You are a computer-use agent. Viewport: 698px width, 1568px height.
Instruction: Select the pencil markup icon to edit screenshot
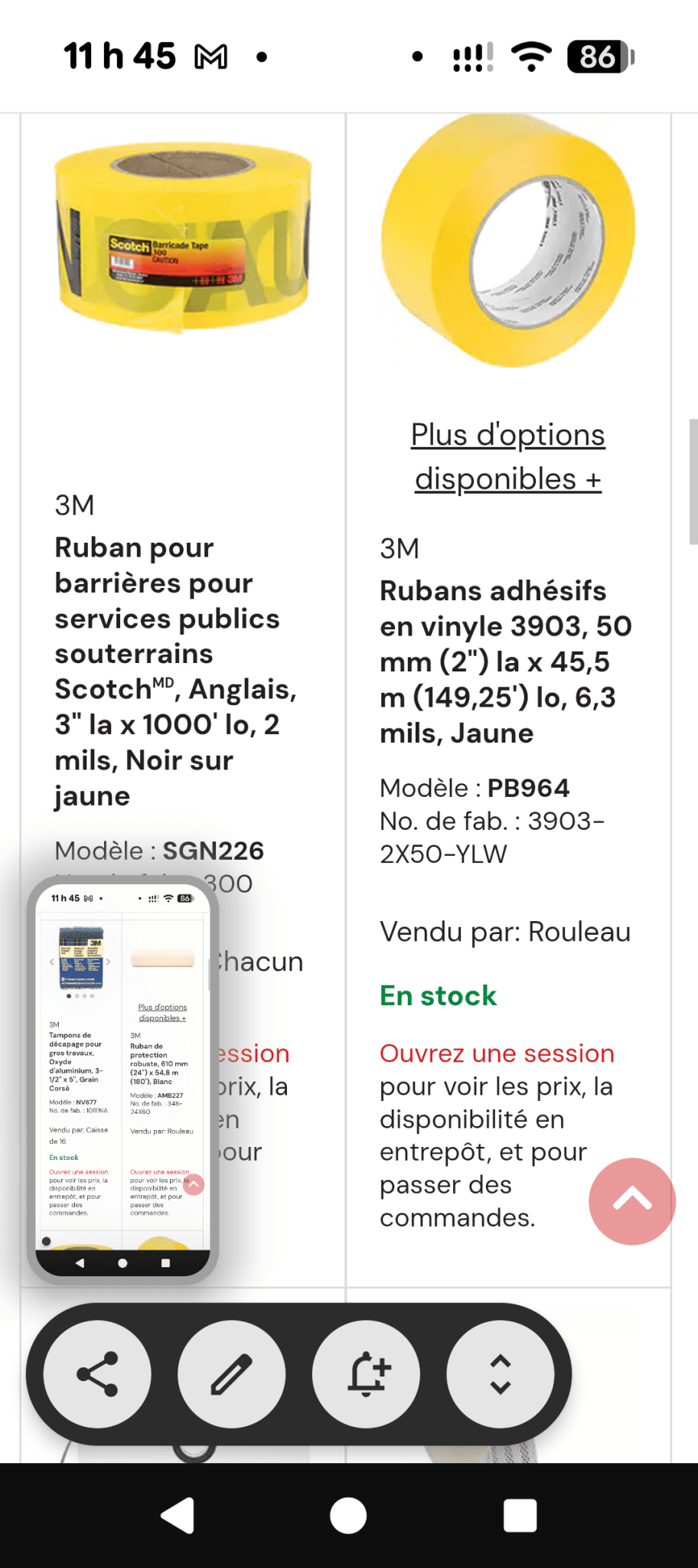(x=232, y=1373)
